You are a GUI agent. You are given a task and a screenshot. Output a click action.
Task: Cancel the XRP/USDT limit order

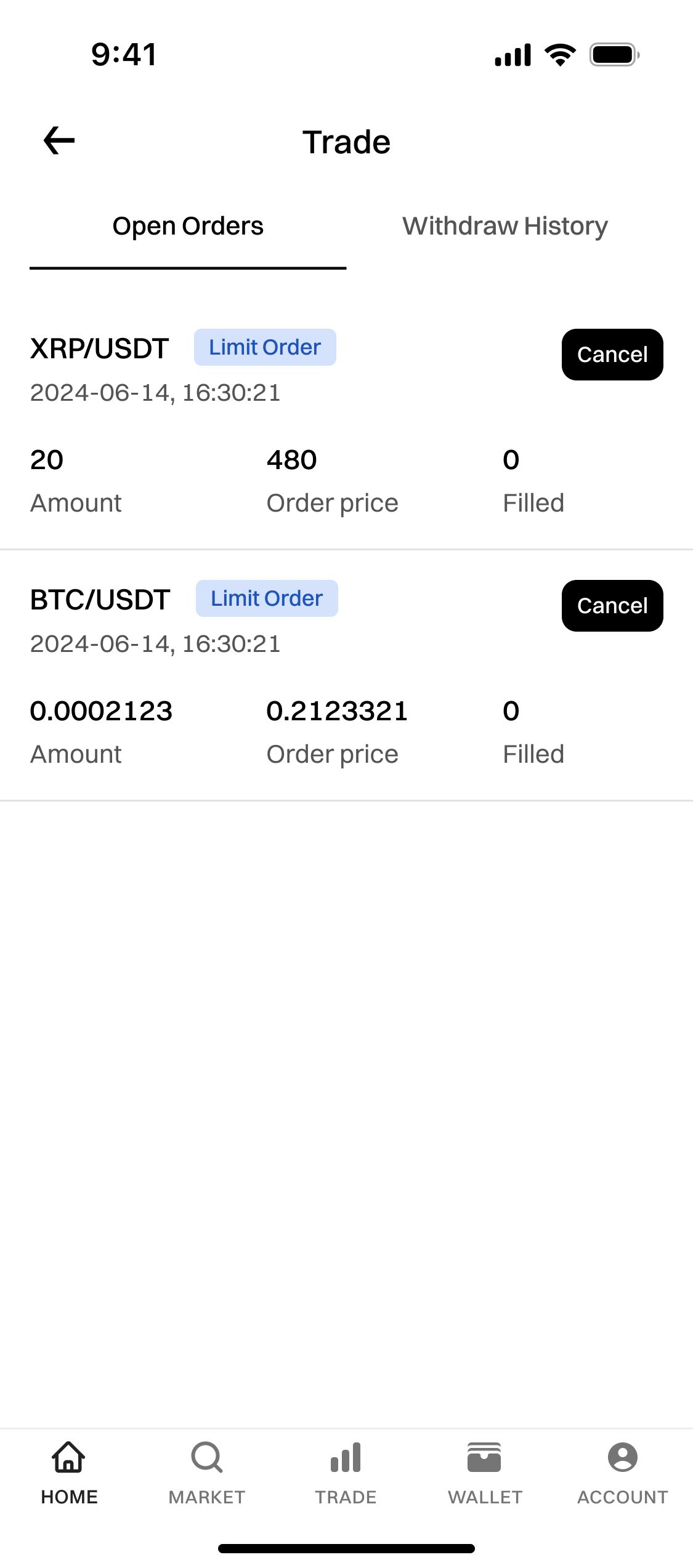(612, 355)
